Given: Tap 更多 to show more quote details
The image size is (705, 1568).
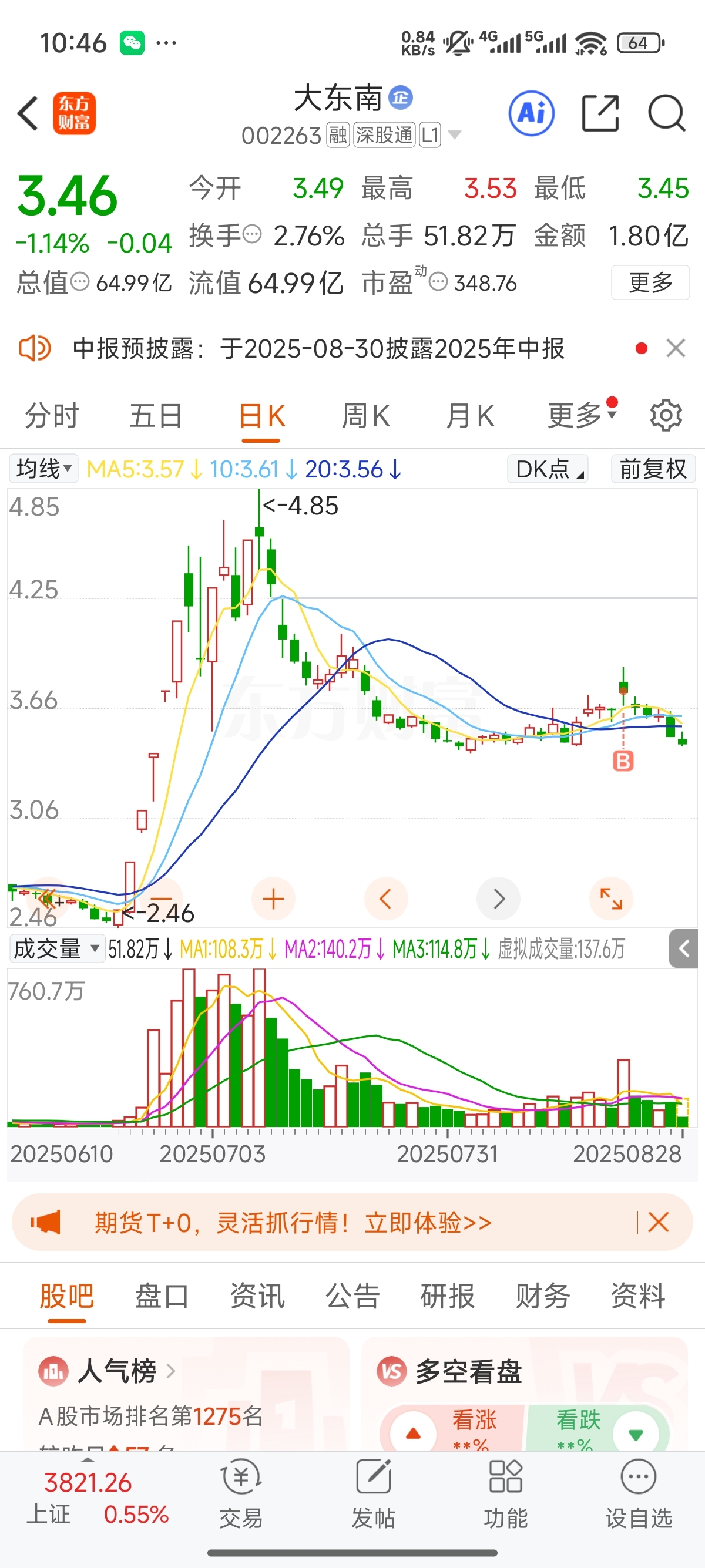Looking at the screenshot, I should (x=650, y=282).
